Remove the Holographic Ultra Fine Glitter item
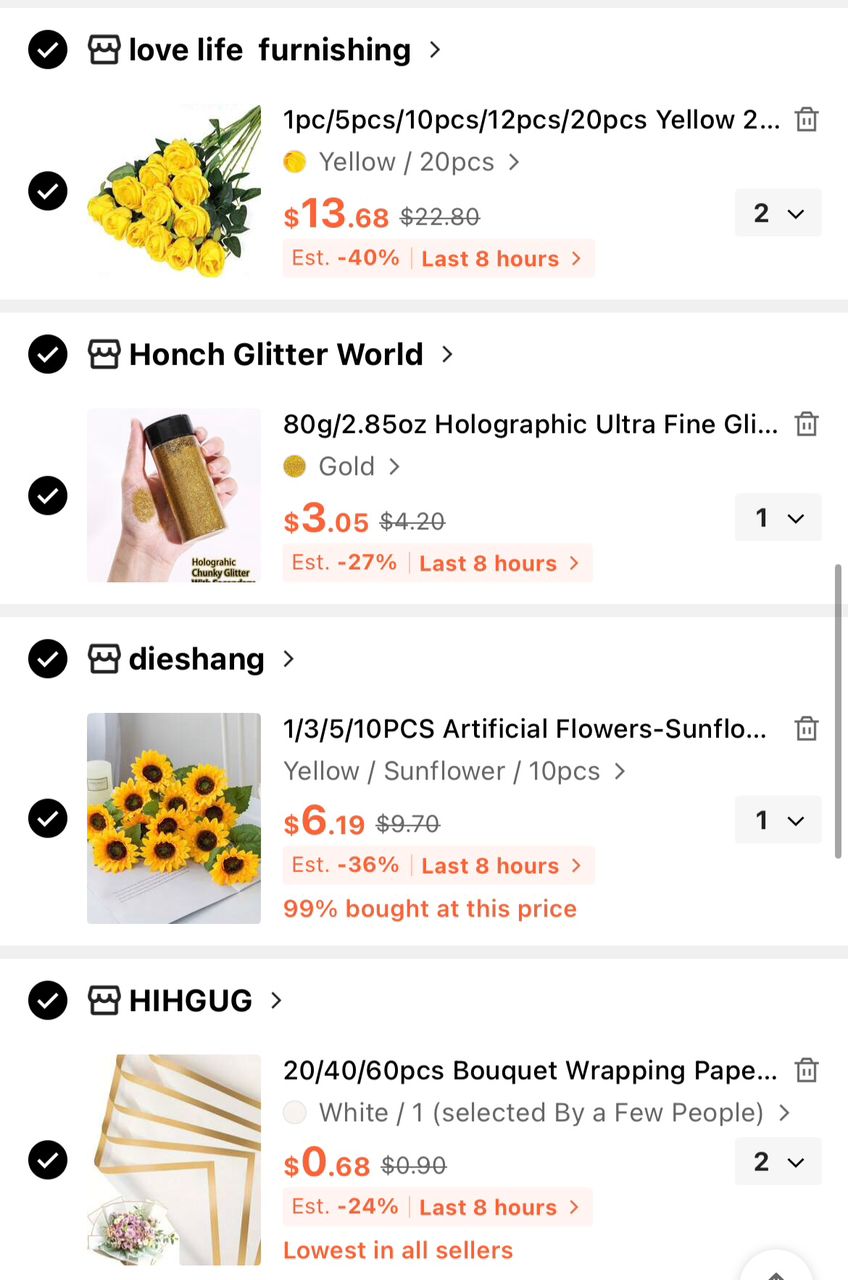The width and height of the screenshot is (848, 1280). click(806, 424)
